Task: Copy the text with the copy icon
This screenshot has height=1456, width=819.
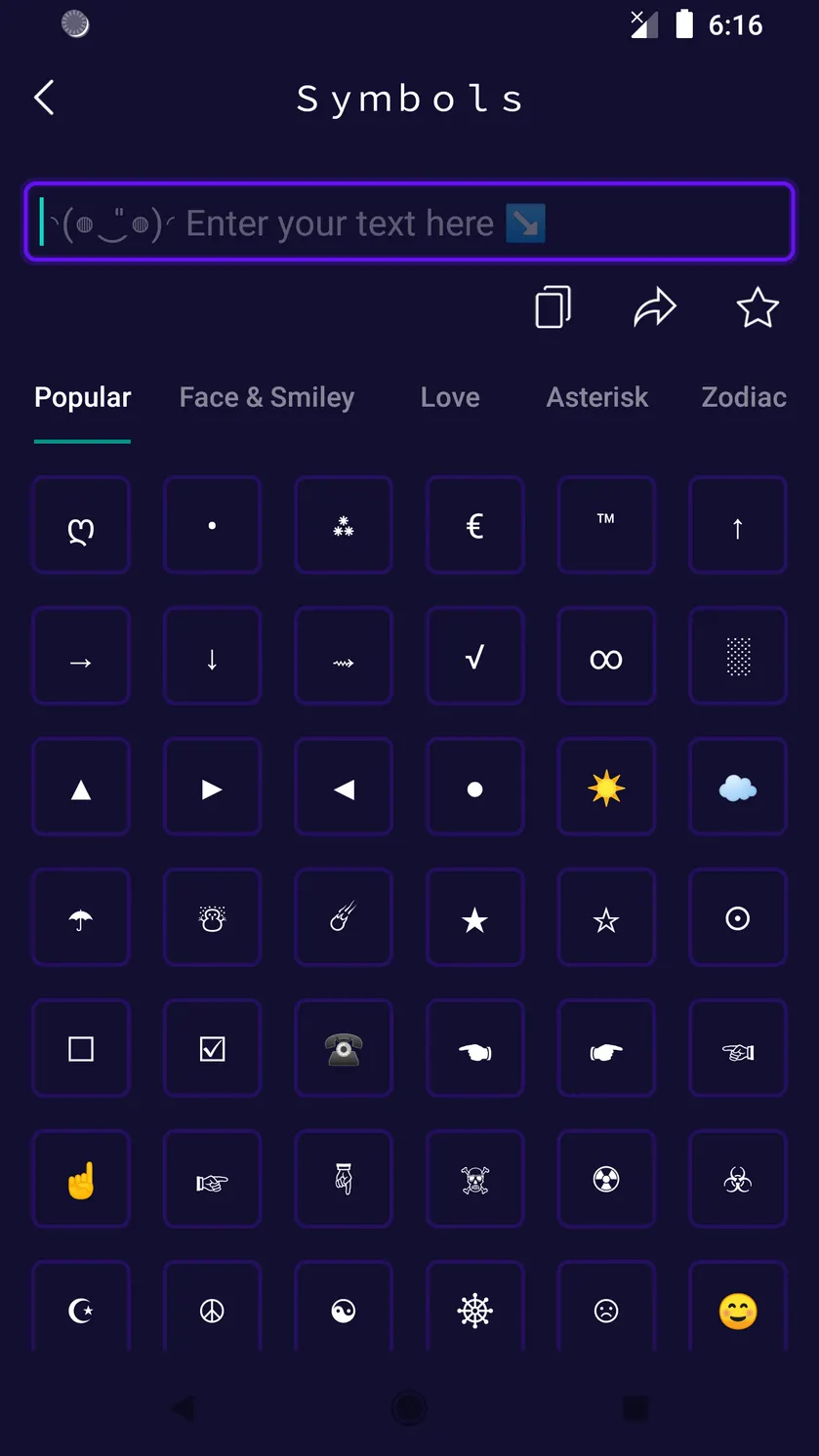Action: pos(553,307)
